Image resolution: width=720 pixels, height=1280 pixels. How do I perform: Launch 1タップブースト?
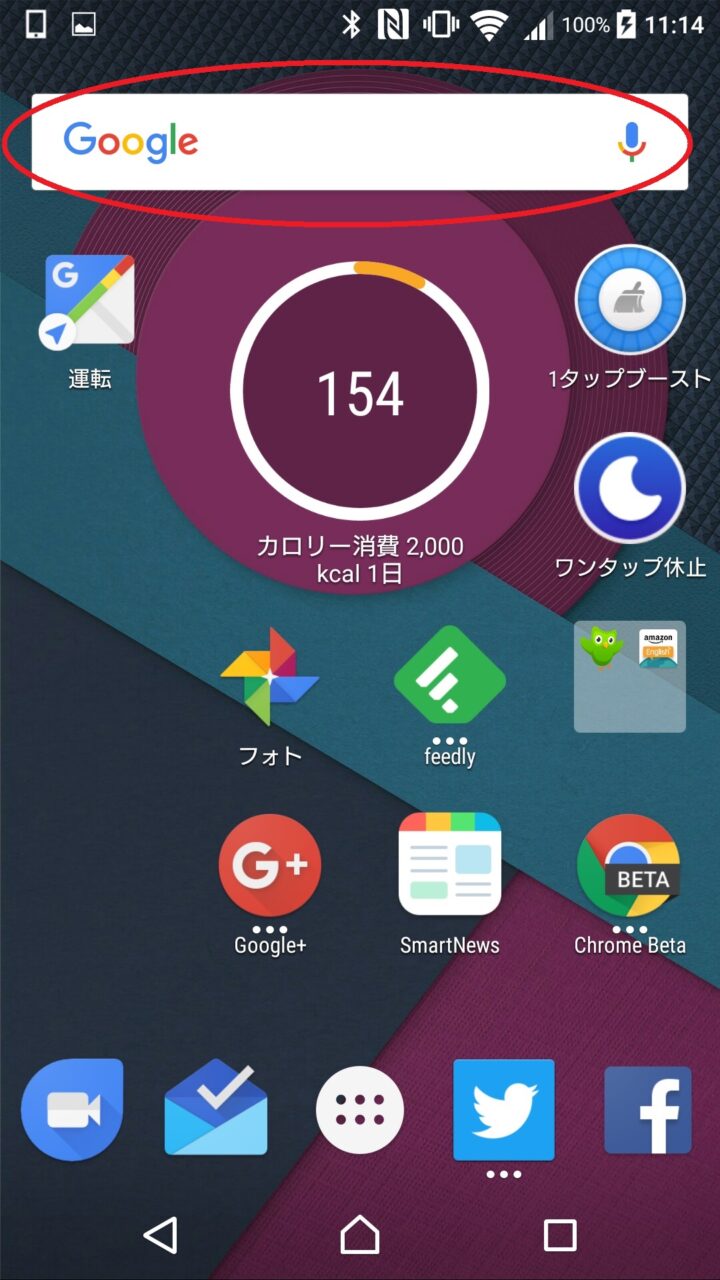630,300
